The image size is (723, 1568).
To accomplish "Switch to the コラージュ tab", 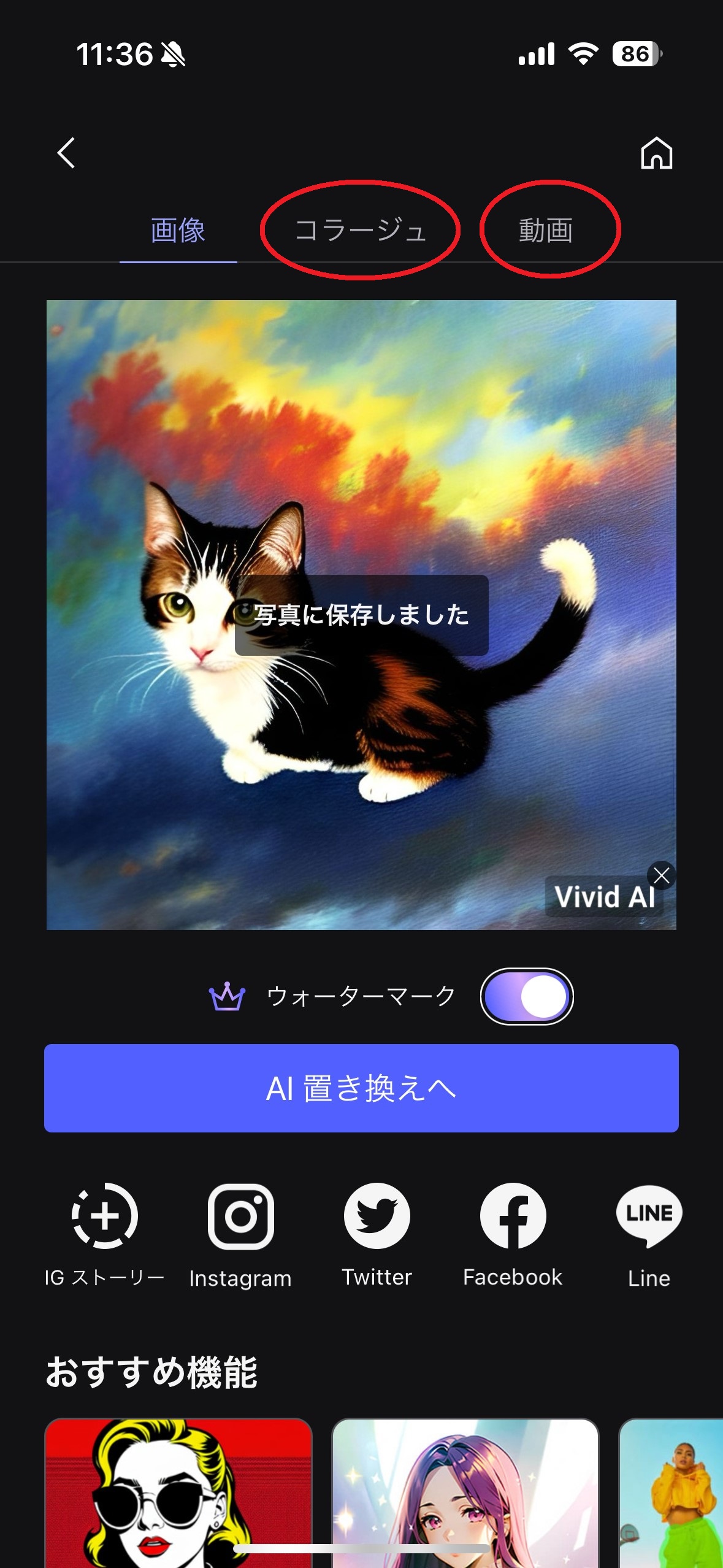I will [x=361, y=231].
